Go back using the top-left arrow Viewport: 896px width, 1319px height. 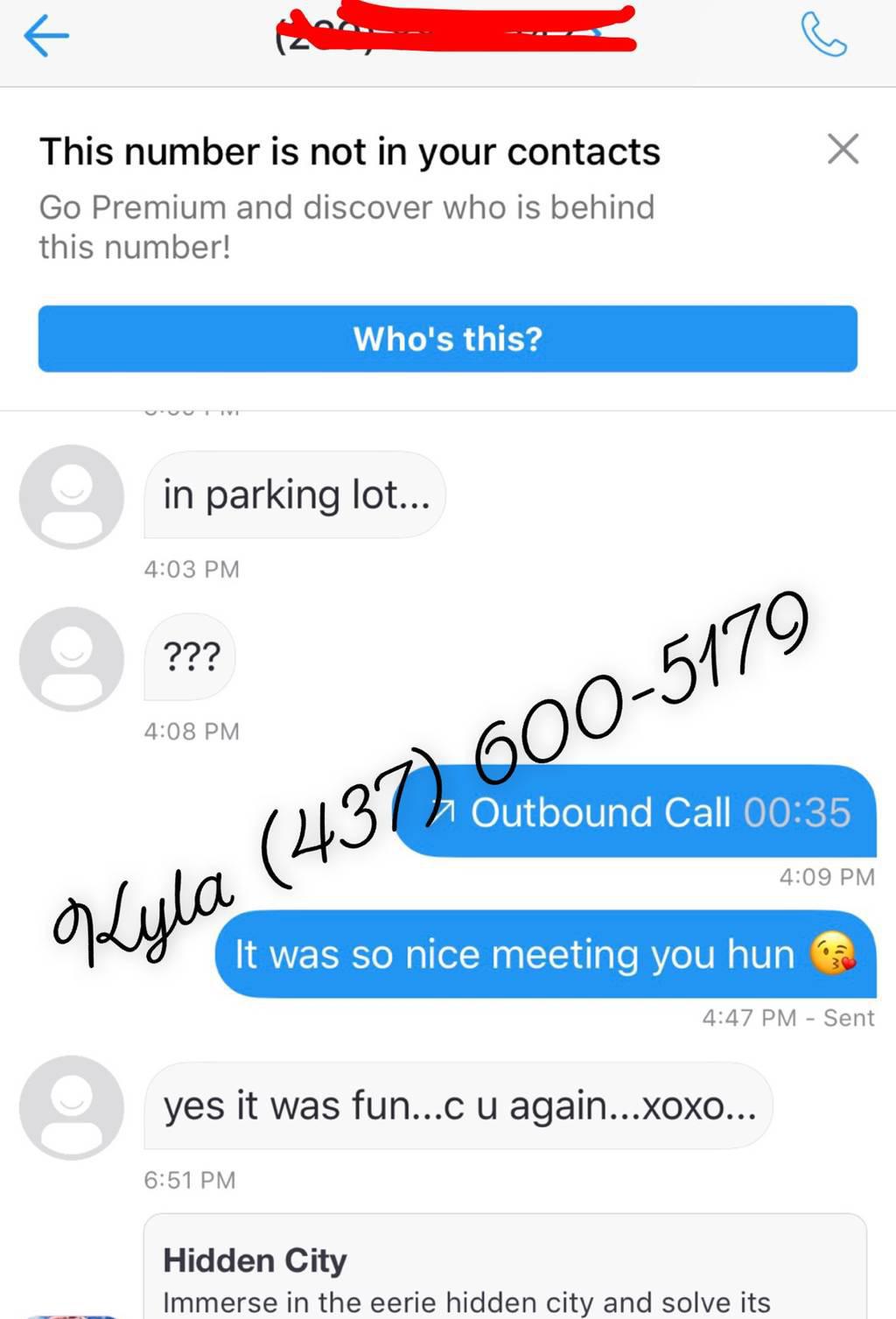tap(45, 37)
